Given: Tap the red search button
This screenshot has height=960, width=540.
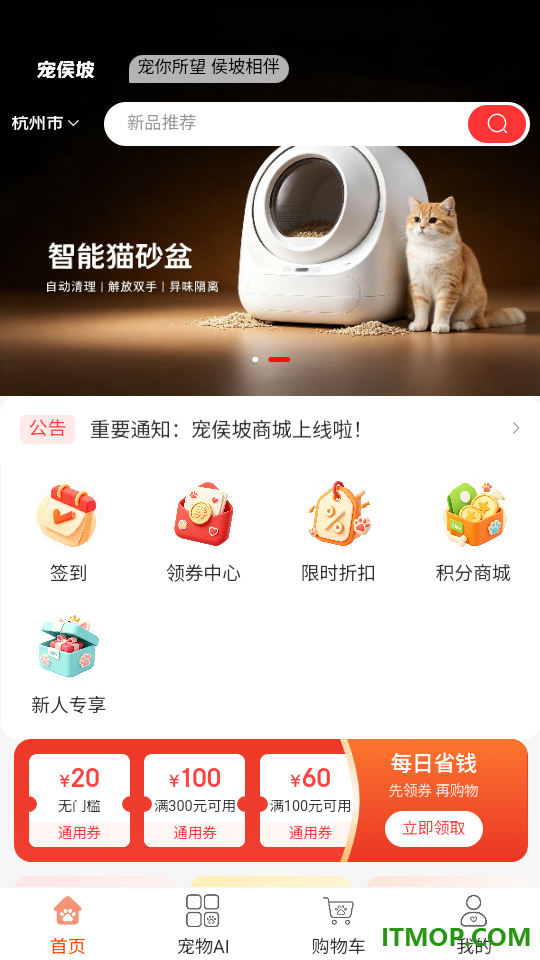Looking at the screenshot, I should 497,124.
